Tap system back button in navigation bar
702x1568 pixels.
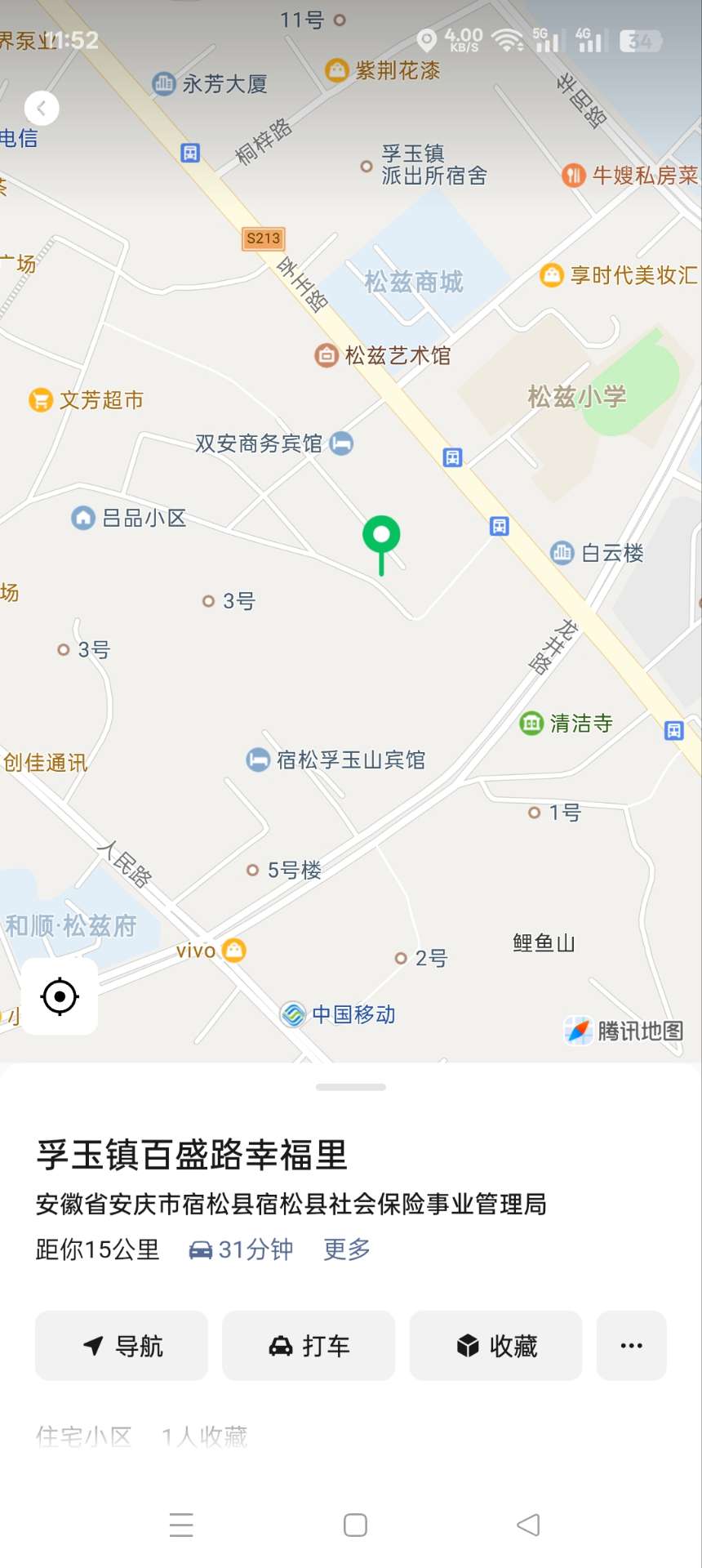(x=528, y=1525)
